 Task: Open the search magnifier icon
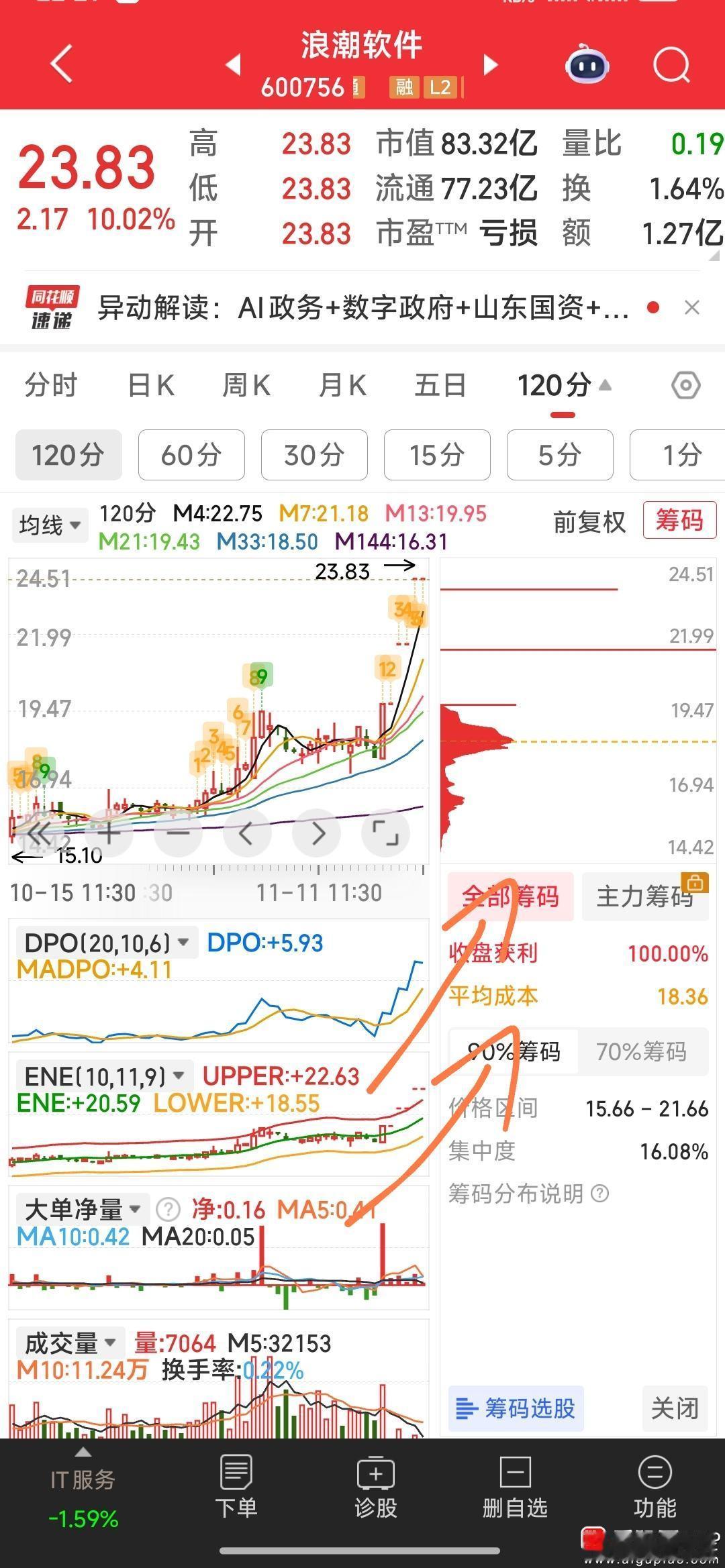pyautogui.click(x=671, y=65)
